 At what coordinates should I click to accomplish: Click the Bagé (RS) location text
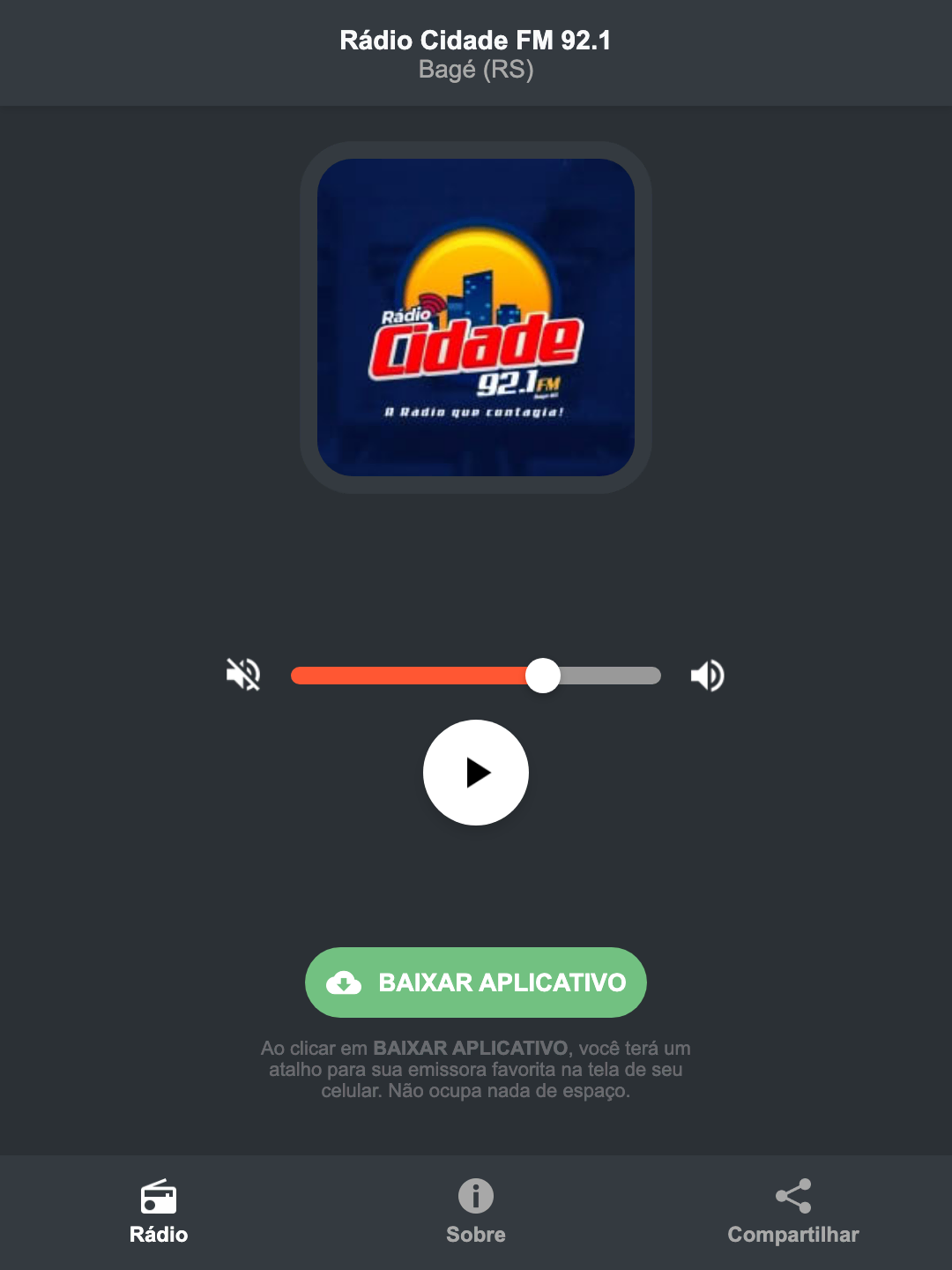(x=476, y=71)
